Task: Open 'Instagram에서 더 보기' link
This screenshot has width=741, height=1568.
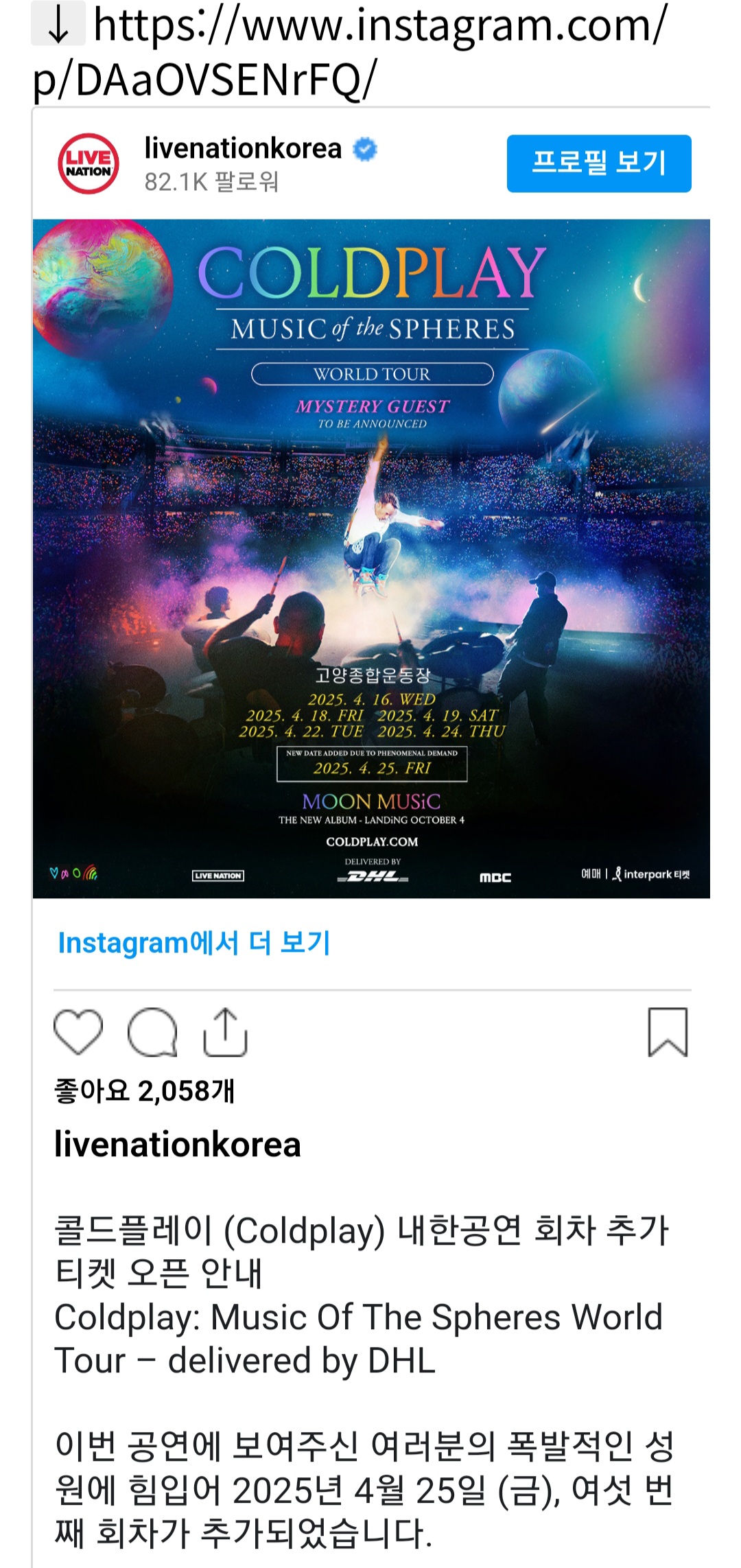Action: click(x=193, y=943)
